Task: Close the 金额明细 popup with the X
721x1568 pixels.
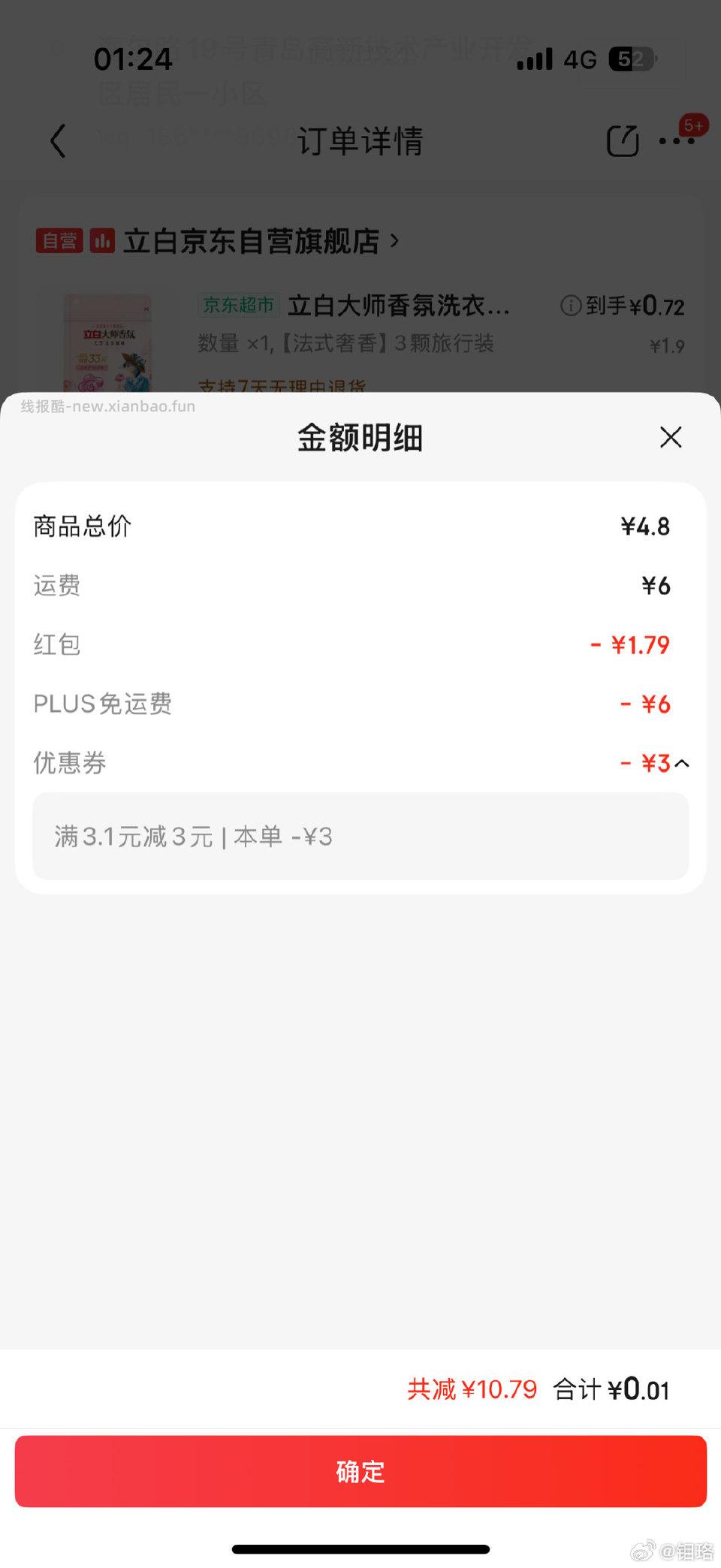Action: 669,438
